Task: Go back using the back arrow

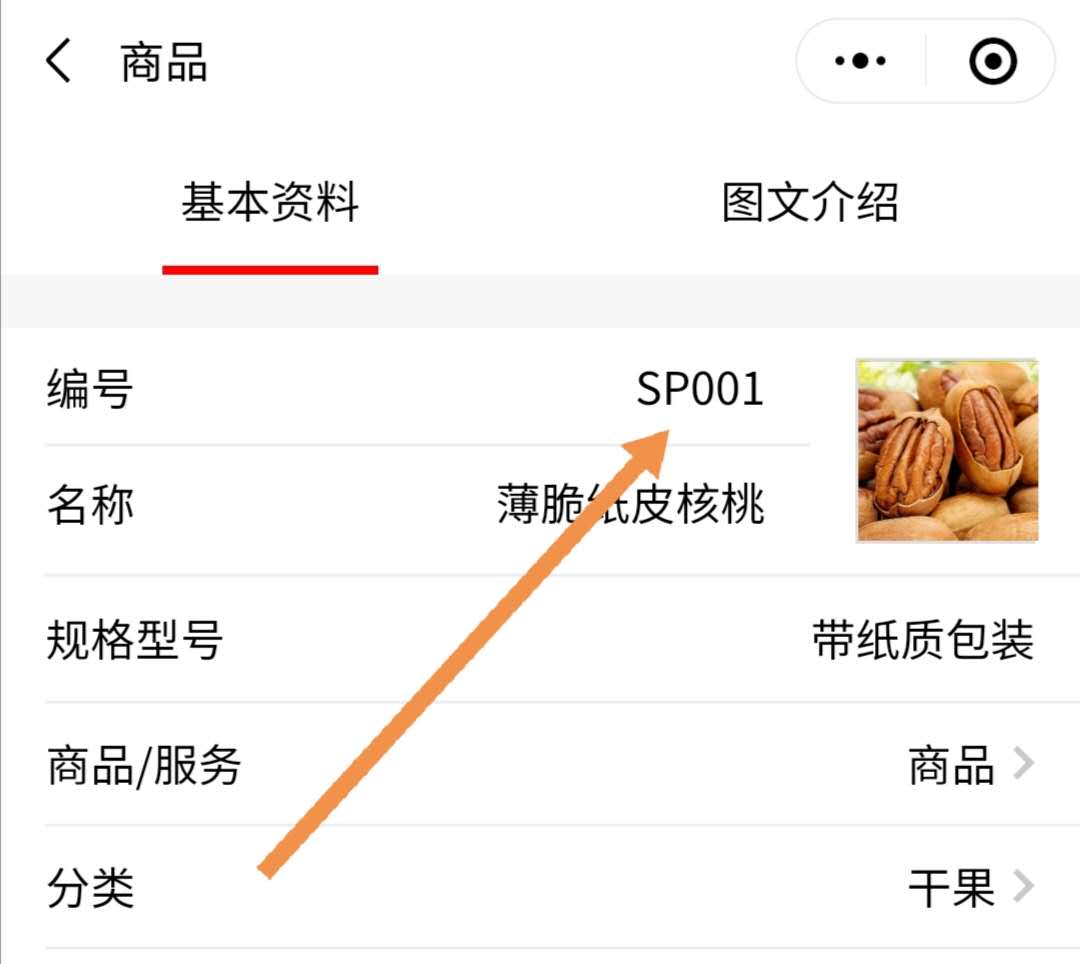Action: 59,62
